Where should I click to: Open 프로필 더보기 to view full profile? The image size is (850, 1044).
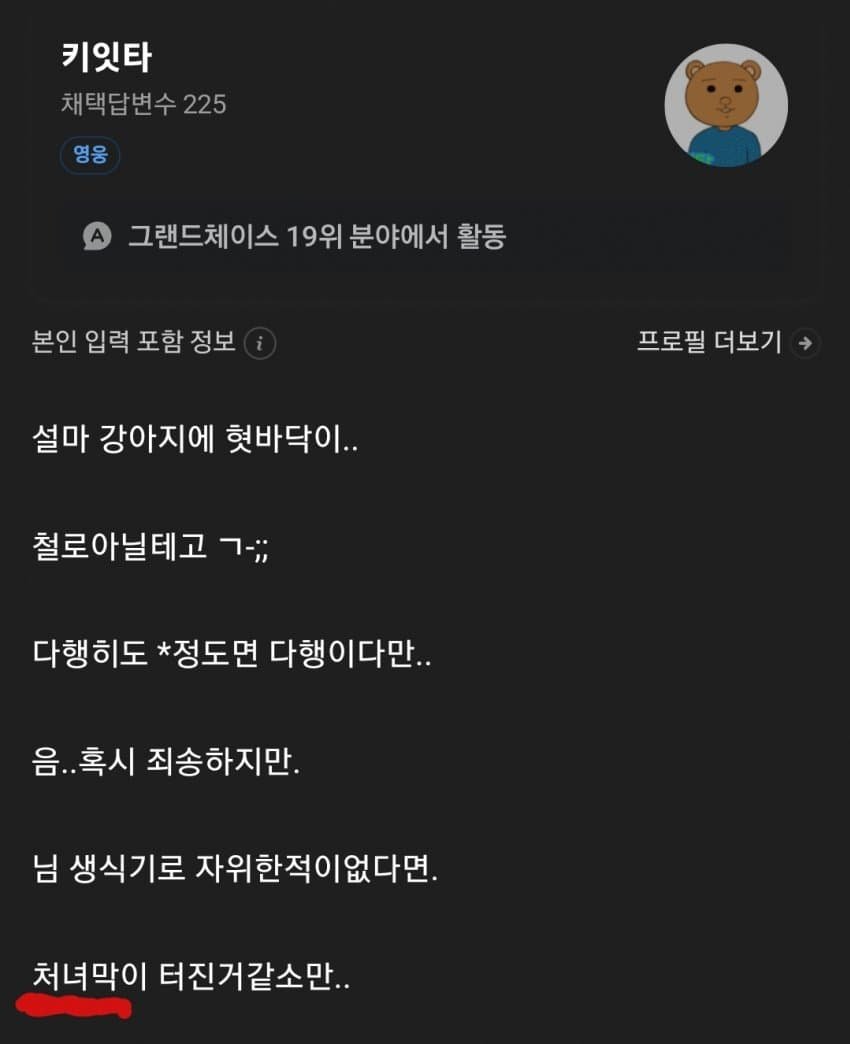(x=728, y=343)
